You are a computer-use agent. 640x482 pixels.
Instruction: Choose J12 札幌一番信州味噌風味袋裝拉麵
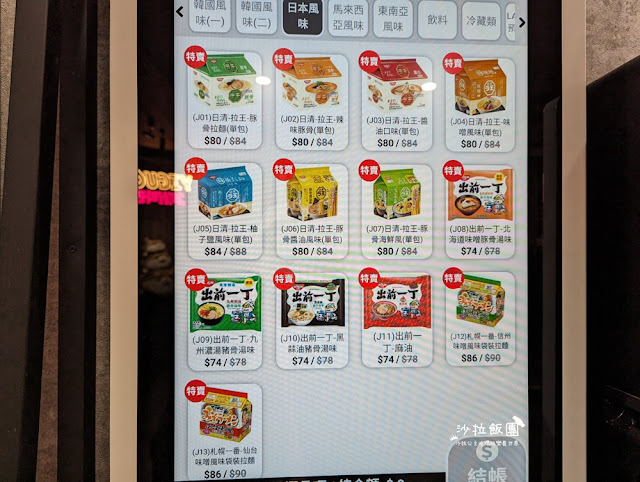[480, 318]
